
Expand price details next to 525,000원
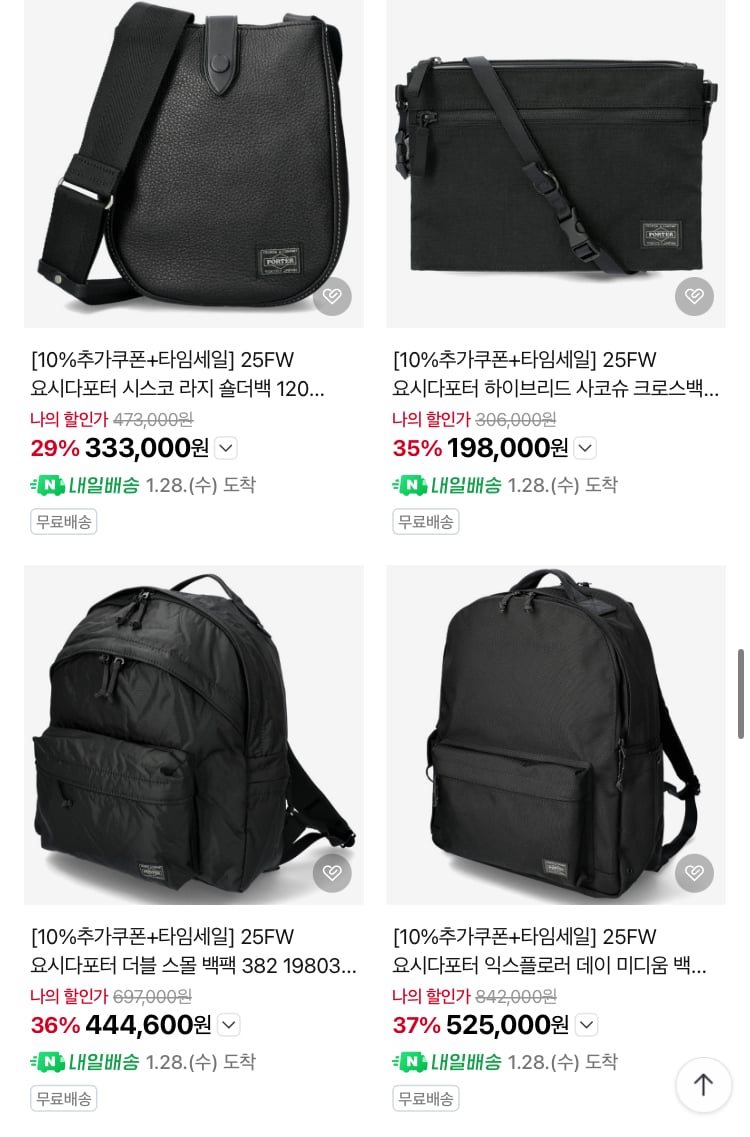tap(587, 1025)
